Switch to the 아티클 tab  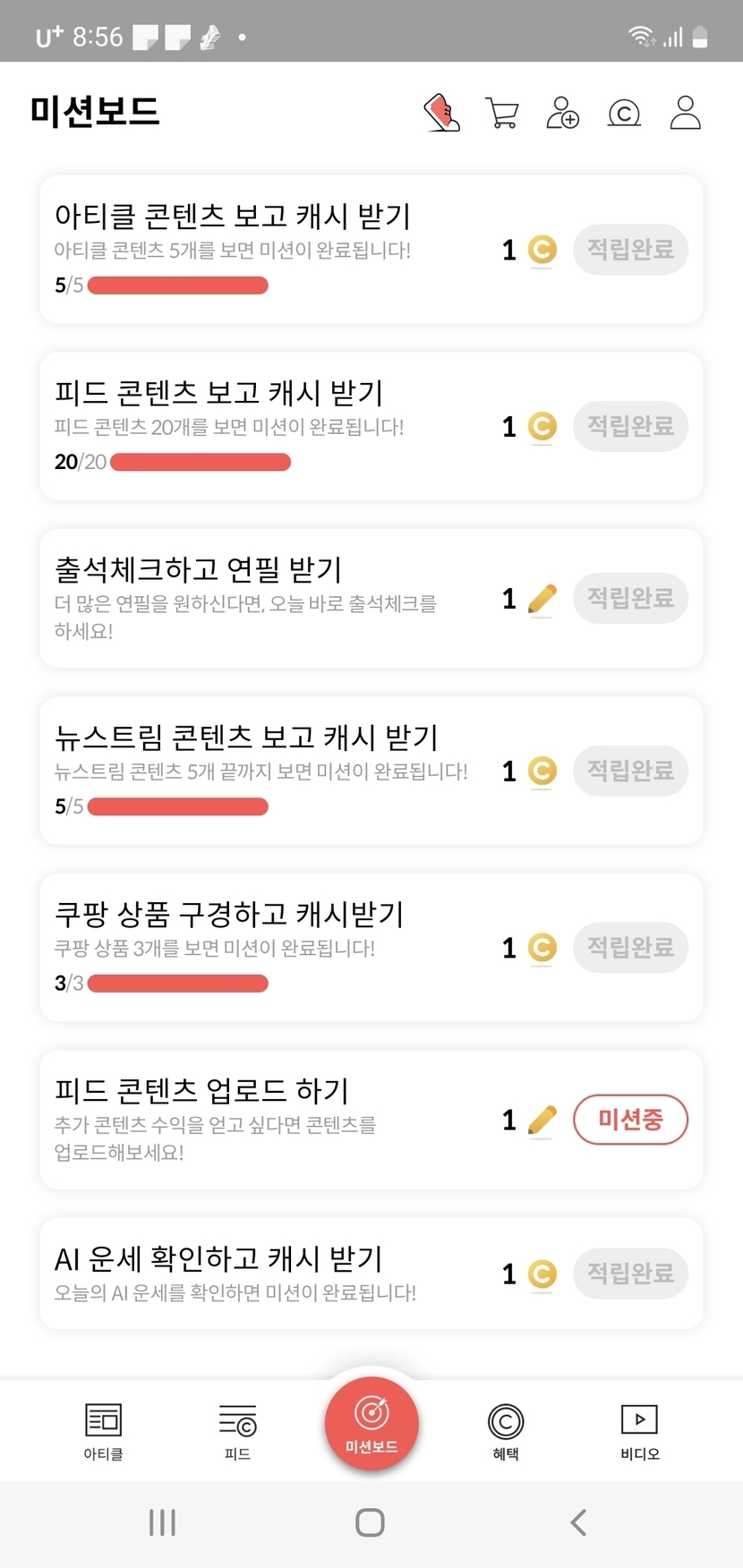pyautogui.click(x=103, y=1430)
